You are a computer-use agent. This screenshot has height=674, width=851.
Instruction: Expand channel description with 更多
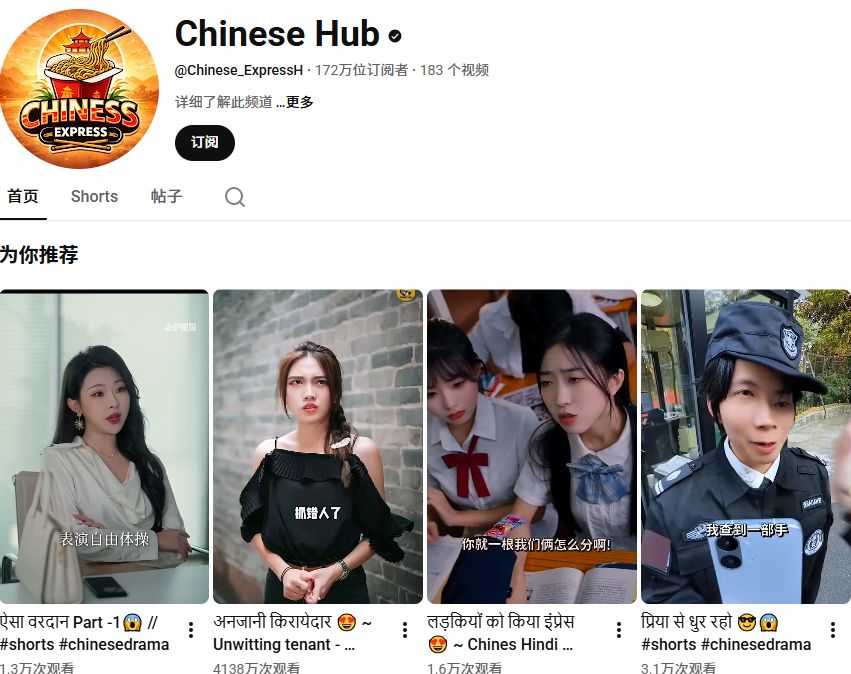(299, 102)
